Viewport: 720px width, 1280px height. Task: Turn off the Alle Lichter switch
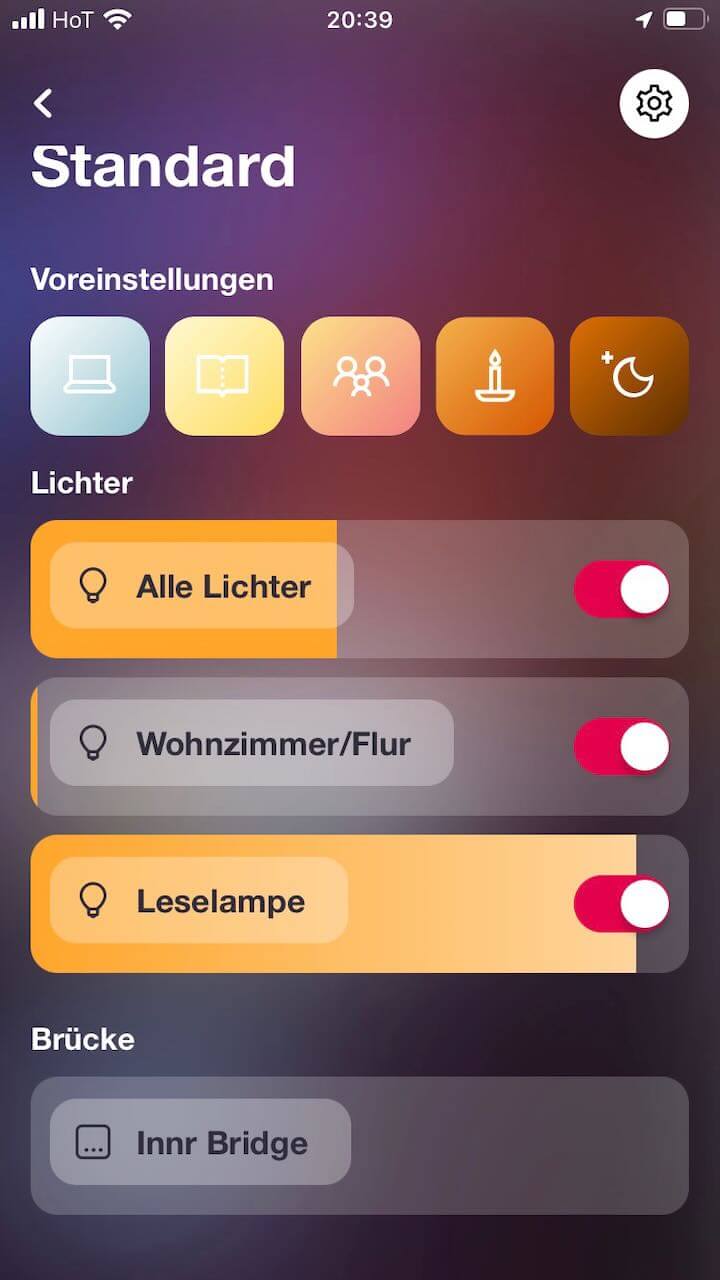621,589
